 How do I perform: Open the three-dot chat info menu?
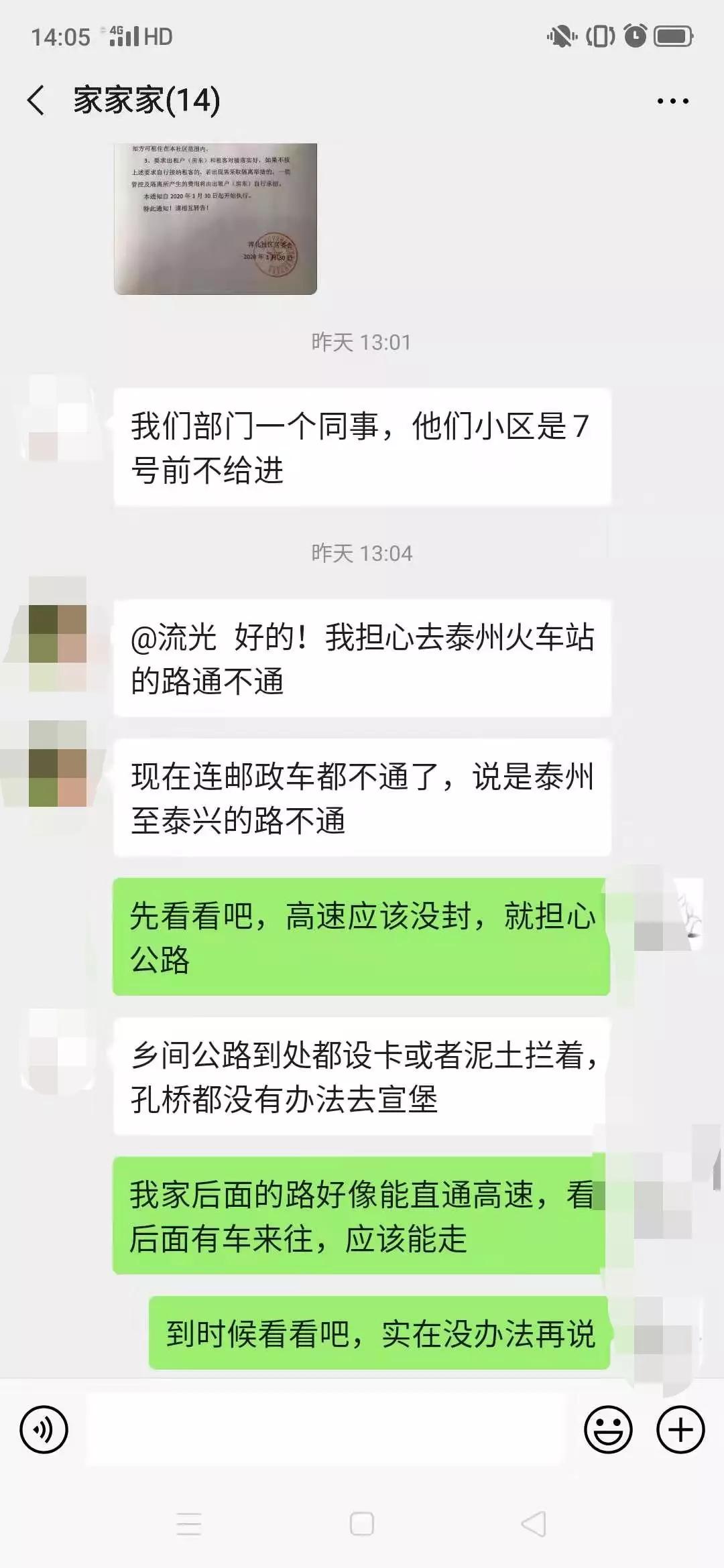point(672,101)
